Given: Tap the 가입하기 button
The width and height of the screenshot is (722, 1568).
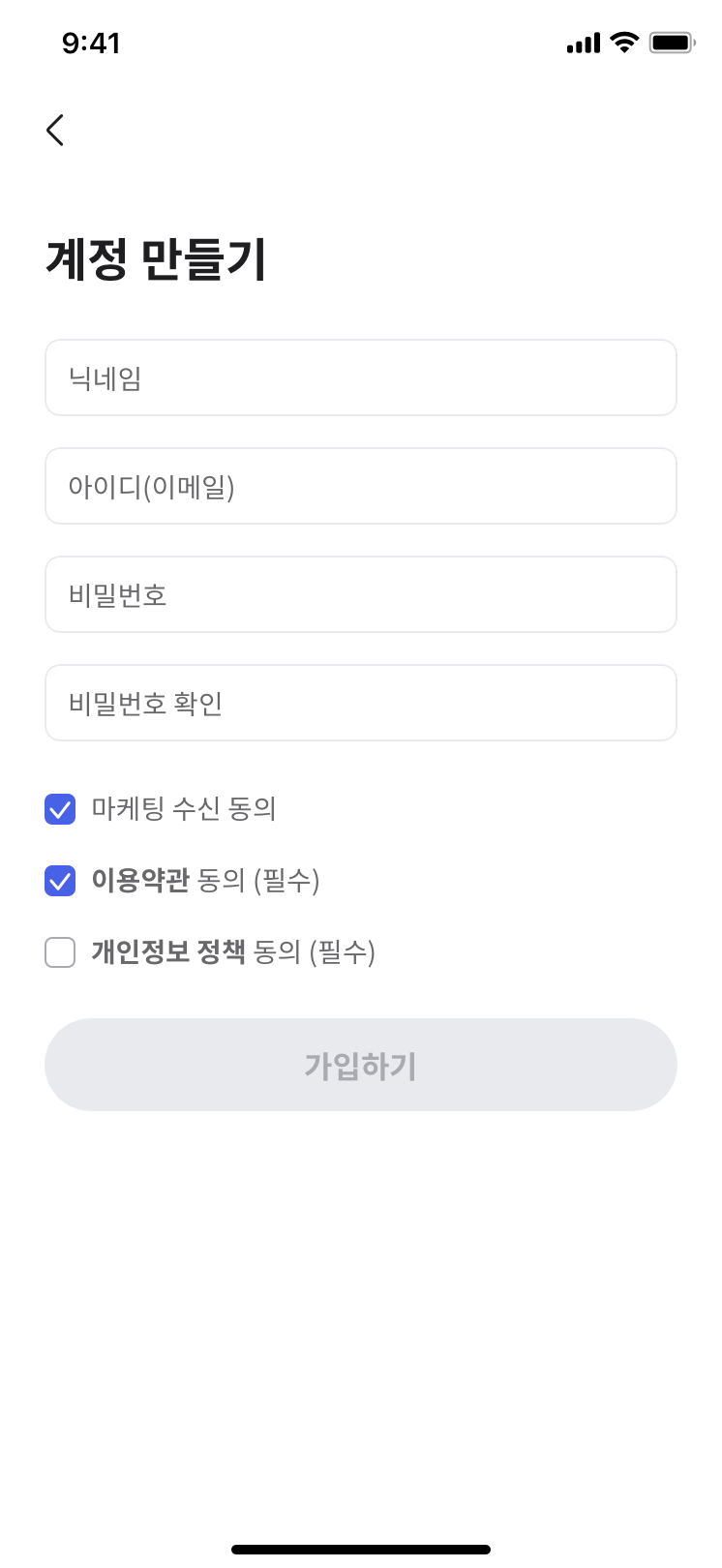Looking at the screenshot, I should click(361, 1065).
